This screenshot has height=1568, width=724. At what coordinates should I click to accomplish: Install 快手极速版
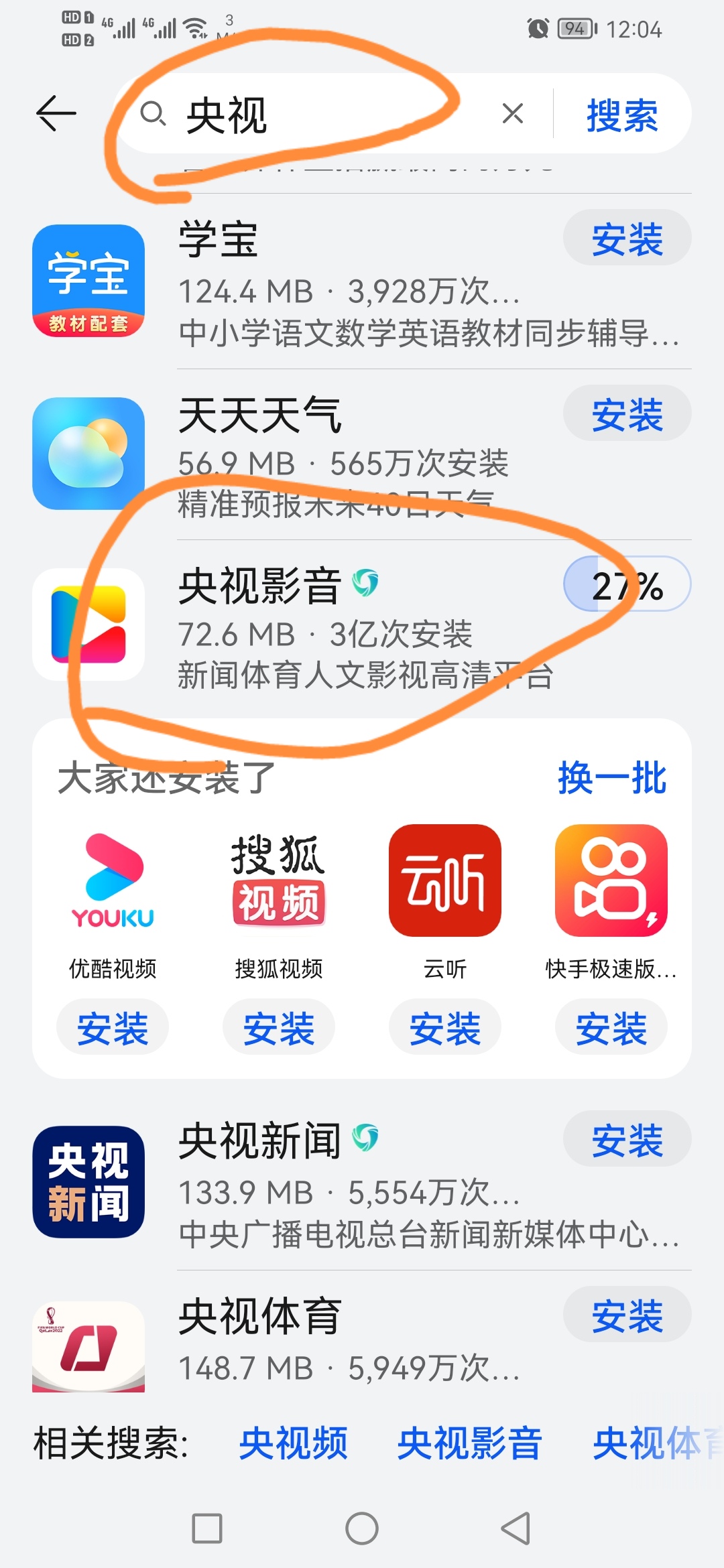point(611,1027)
